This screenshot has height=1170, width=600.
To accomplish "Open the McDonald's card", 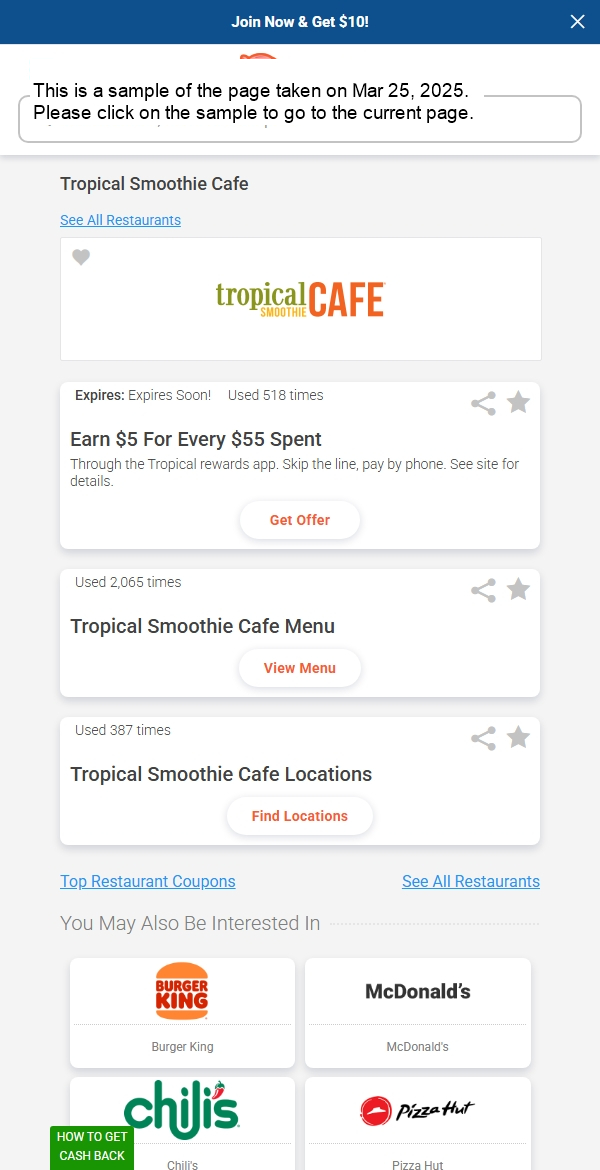I will [x=418, y=1012].
